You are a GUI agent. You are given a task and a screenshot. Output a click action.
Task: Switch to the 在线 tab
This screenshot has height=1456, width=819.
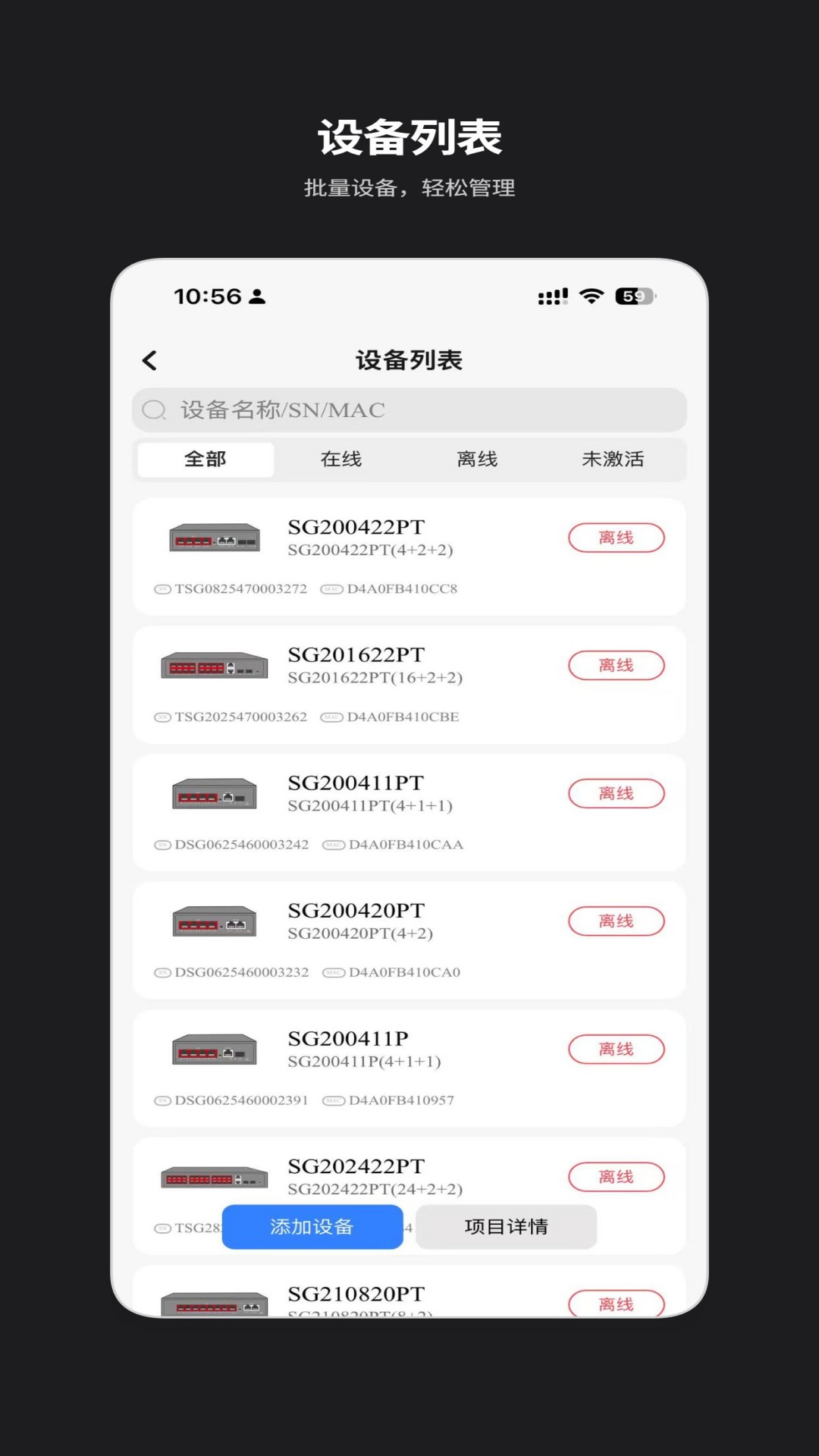[340, 459]
